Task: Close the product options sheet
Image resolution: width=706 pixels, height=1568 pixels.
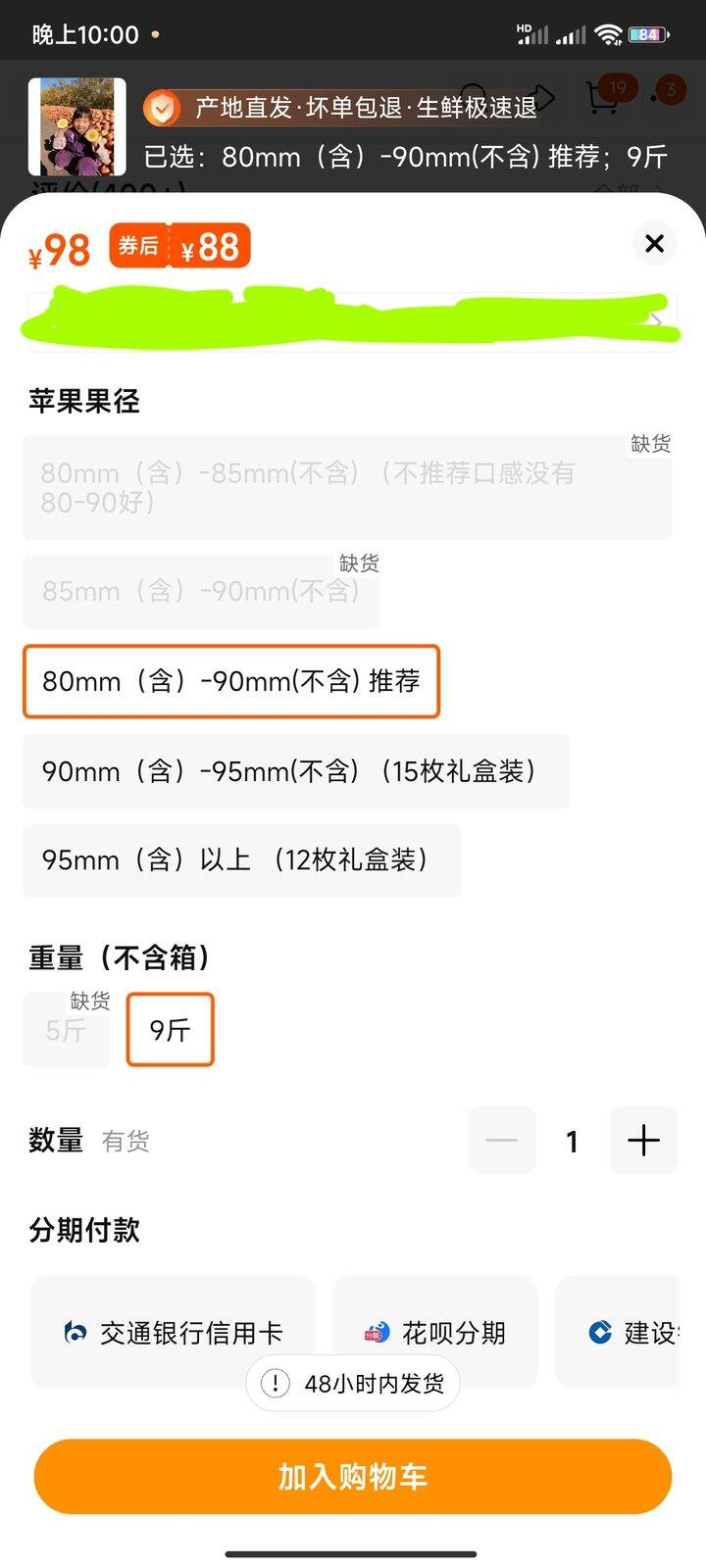Action: [654, 243]
